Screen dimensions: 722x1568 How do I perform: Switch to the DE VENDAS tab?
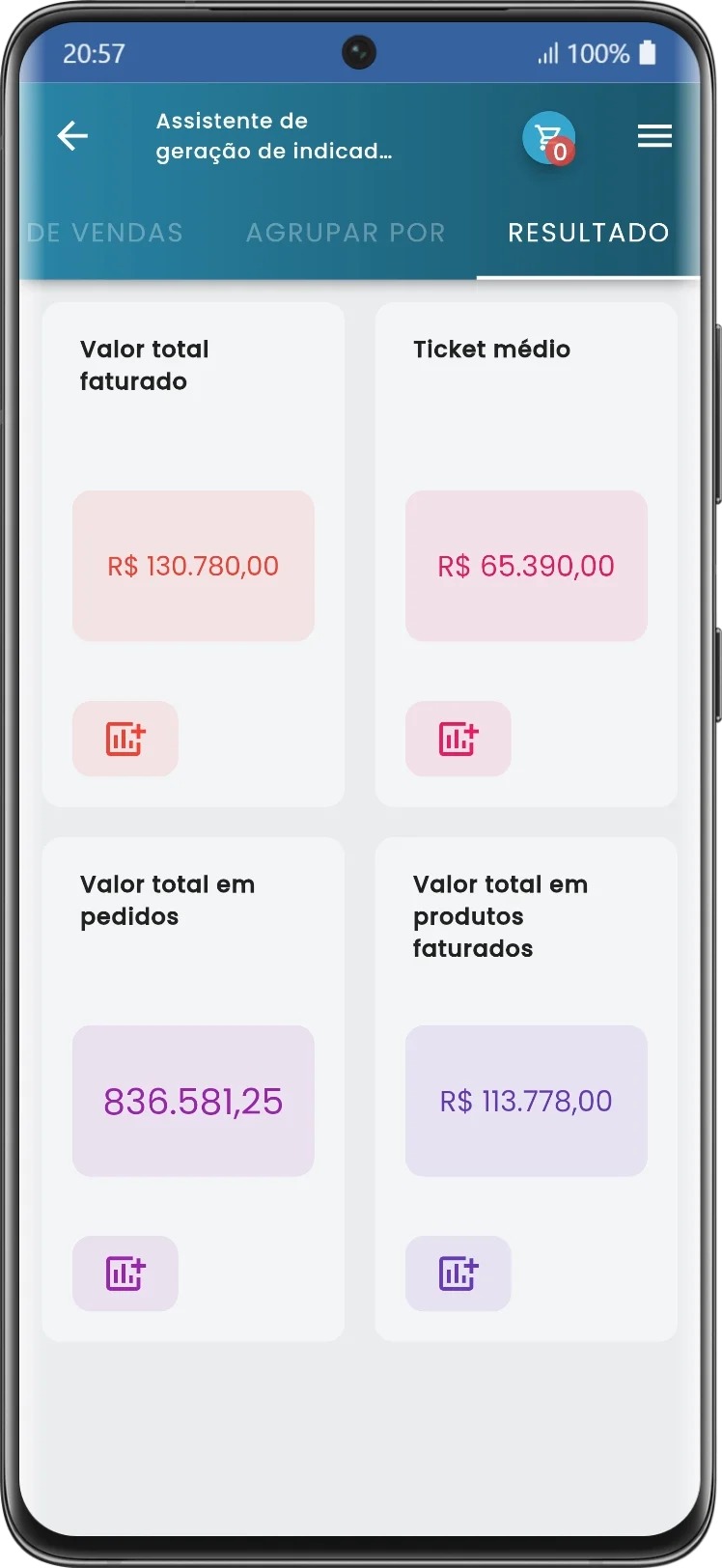(x=104, y=233)
